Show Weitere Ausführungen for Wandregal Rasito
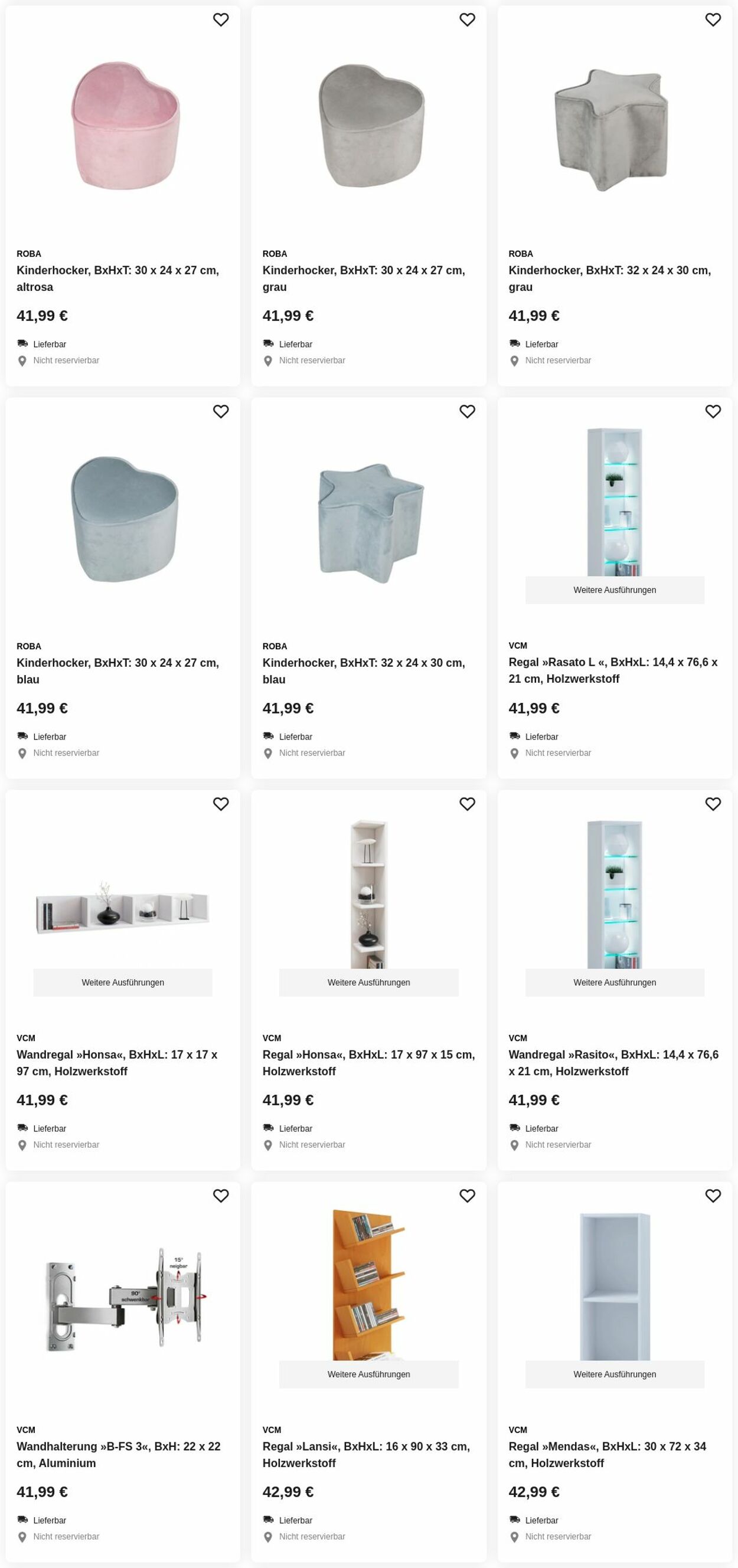The width and height of the screenshot is (738, 1568). [614, 982]
